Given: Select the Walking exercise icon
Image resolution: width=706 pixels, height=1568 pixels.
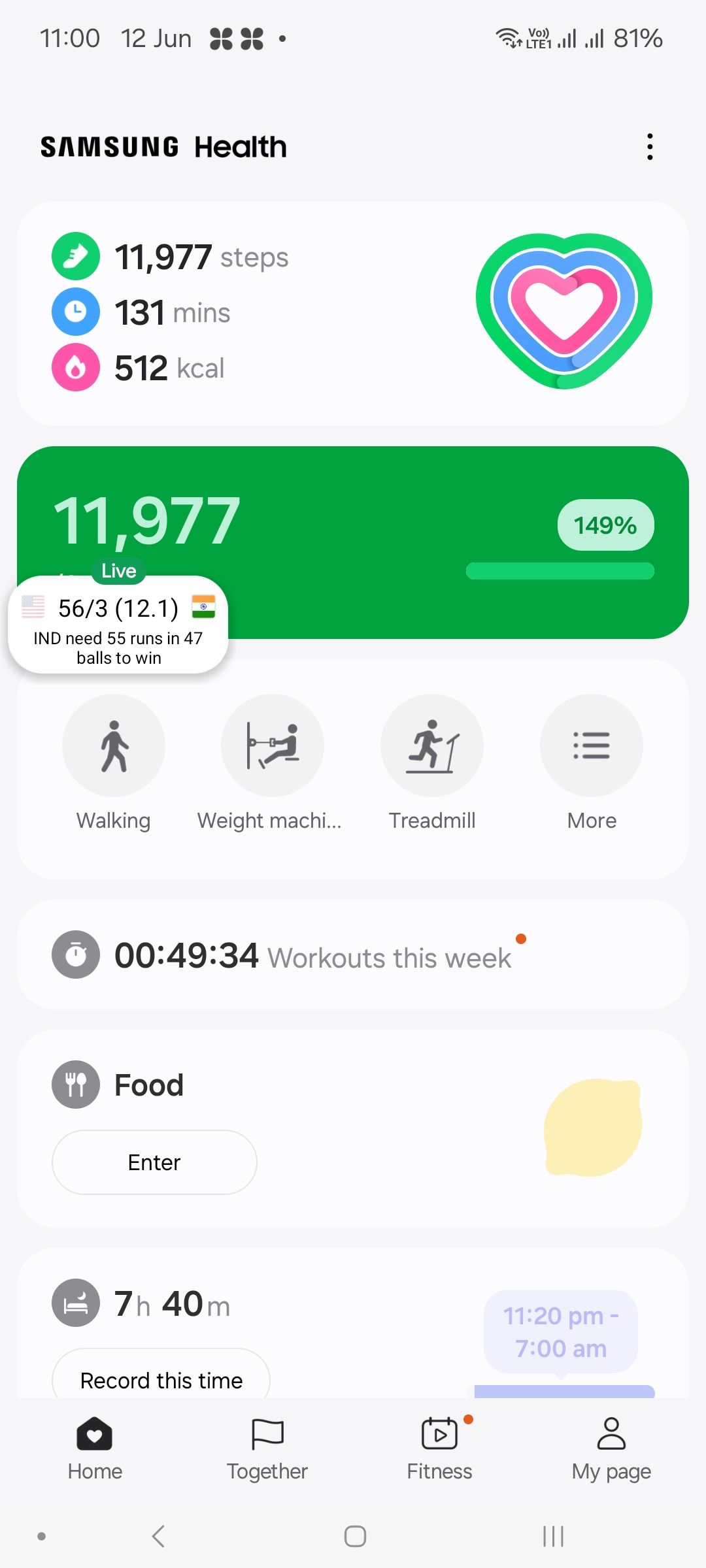Looking at the screenshot, I should (x=114, y=745).
